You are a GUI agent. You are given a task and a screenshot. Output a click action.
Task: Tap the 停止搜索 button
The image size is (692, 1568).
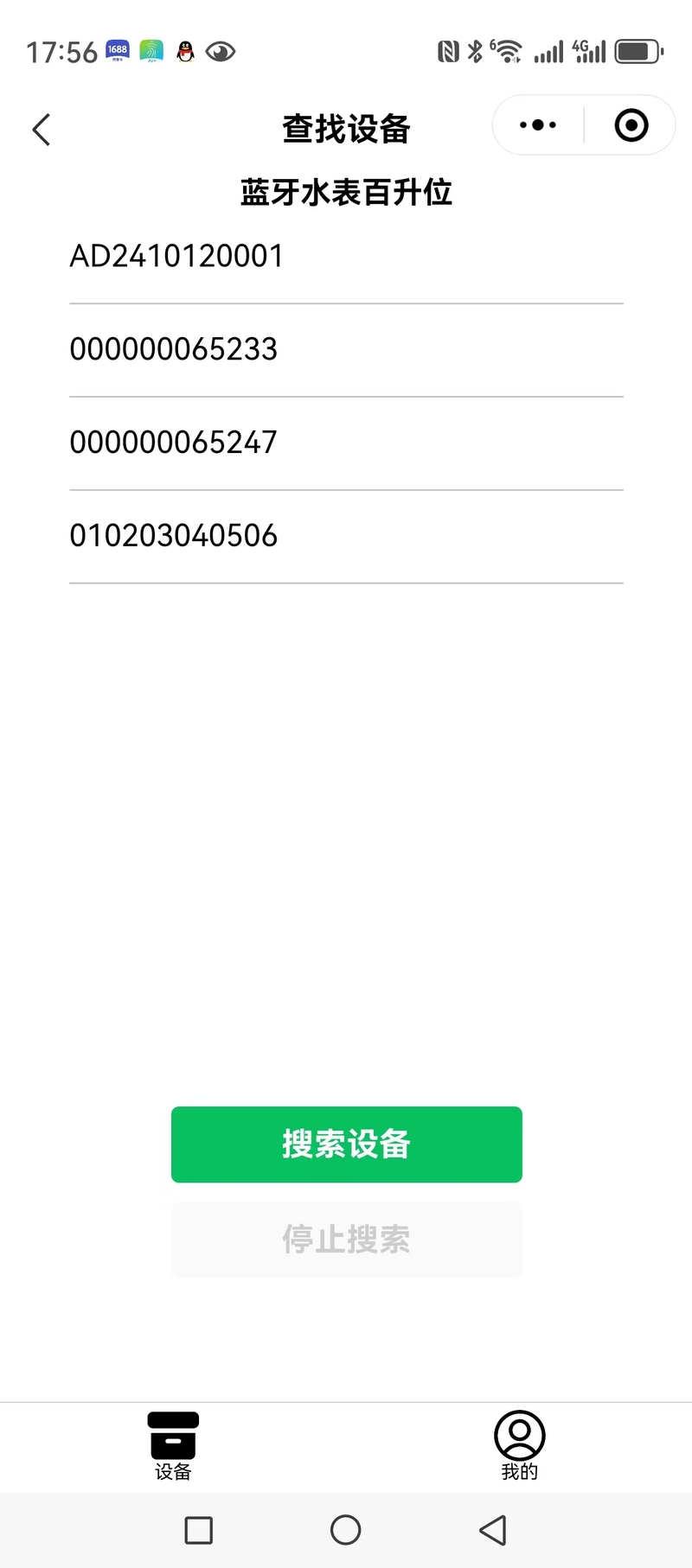[x=347, y=1240]
